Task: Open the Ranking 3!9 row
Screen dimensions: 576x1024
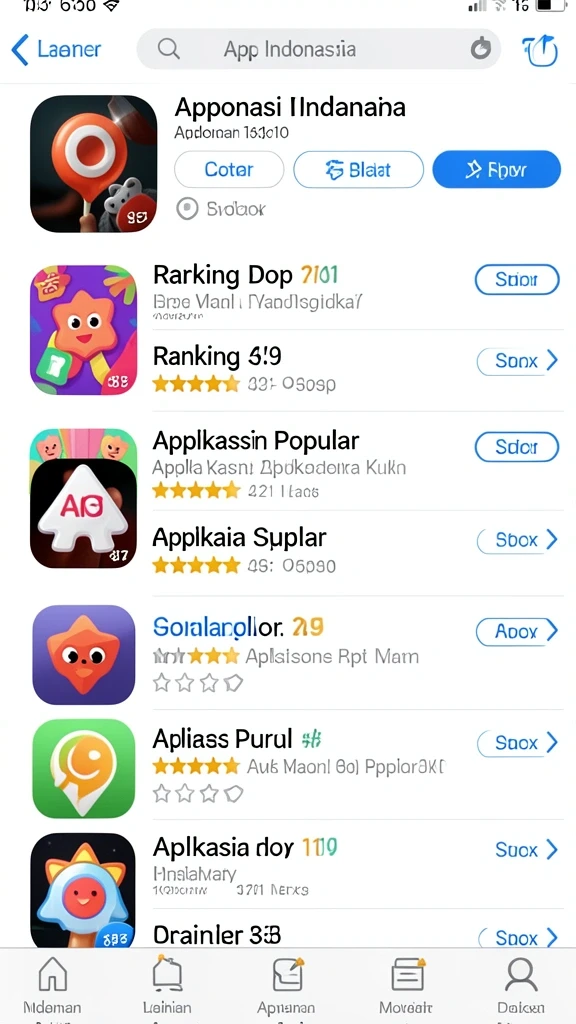Action: click(x=356, y=370)
